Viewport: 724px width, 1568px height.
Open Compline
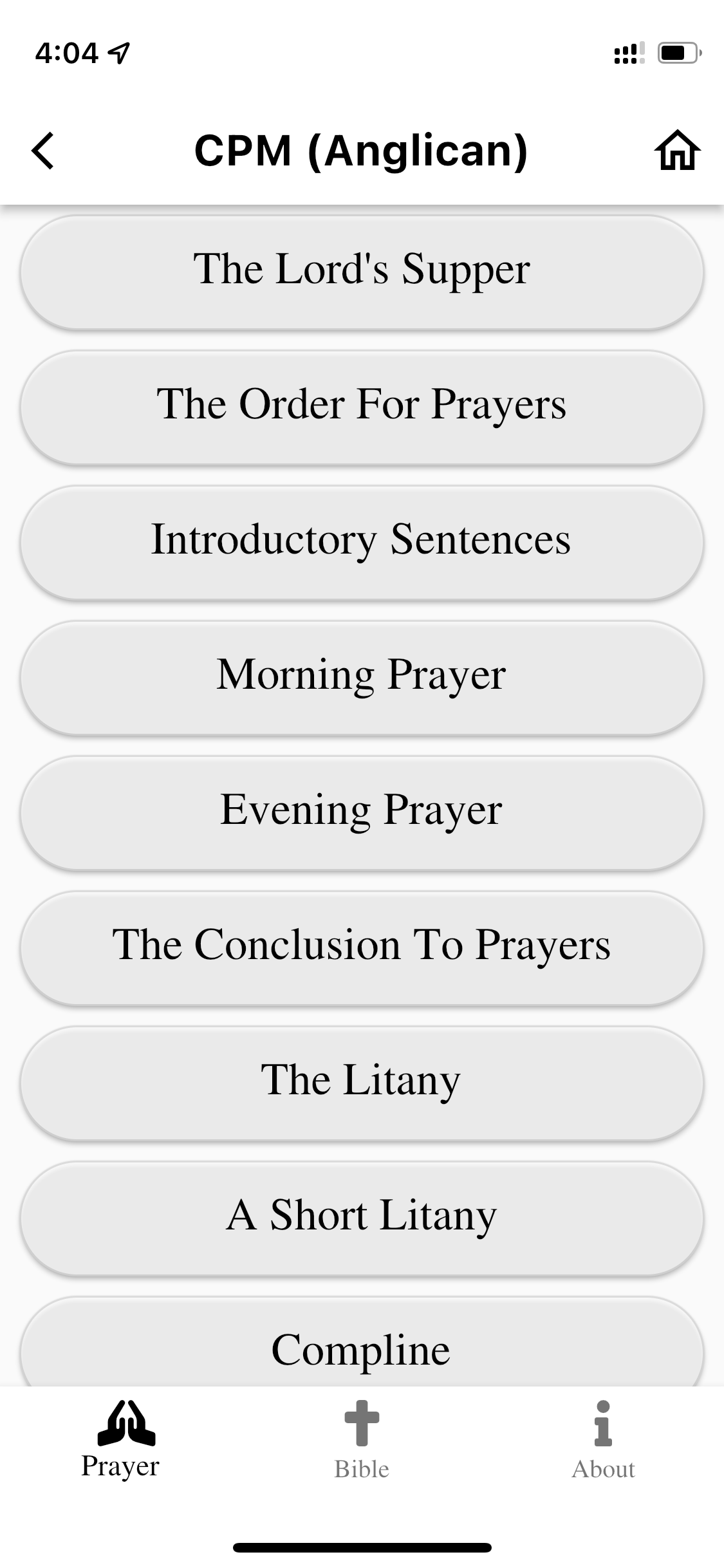click(x=362, y=1347)
